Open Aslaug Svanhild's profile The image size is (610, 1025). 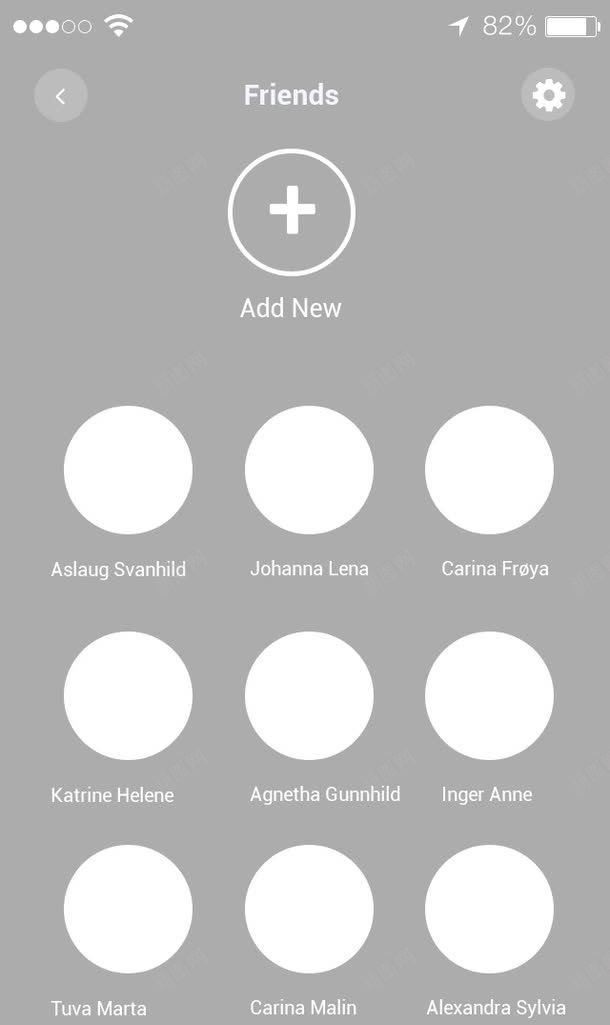coord(128,470)
